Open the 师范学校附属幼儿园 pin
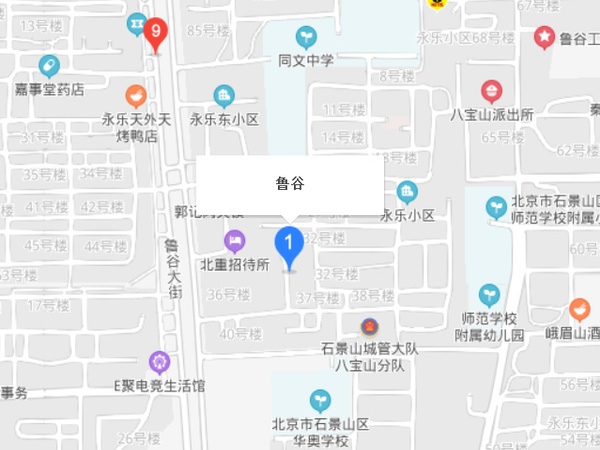Image resolution: width=600 pixels, height=450 pixels. 489,294
